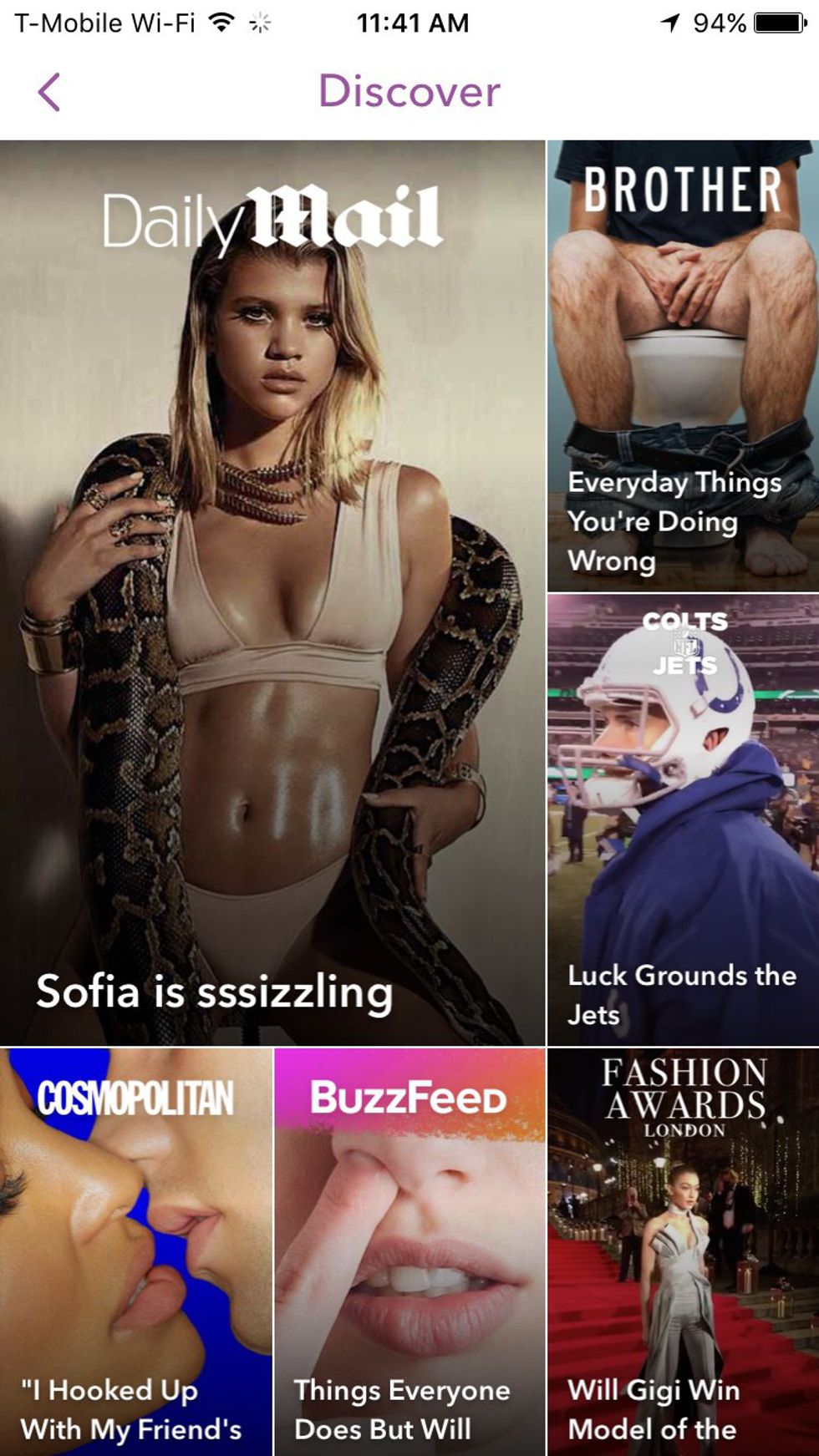View the Colts Jets 'Luck Grounds the Jets' story
This screenshot has height=1456, width=819.
coord(683,819)
